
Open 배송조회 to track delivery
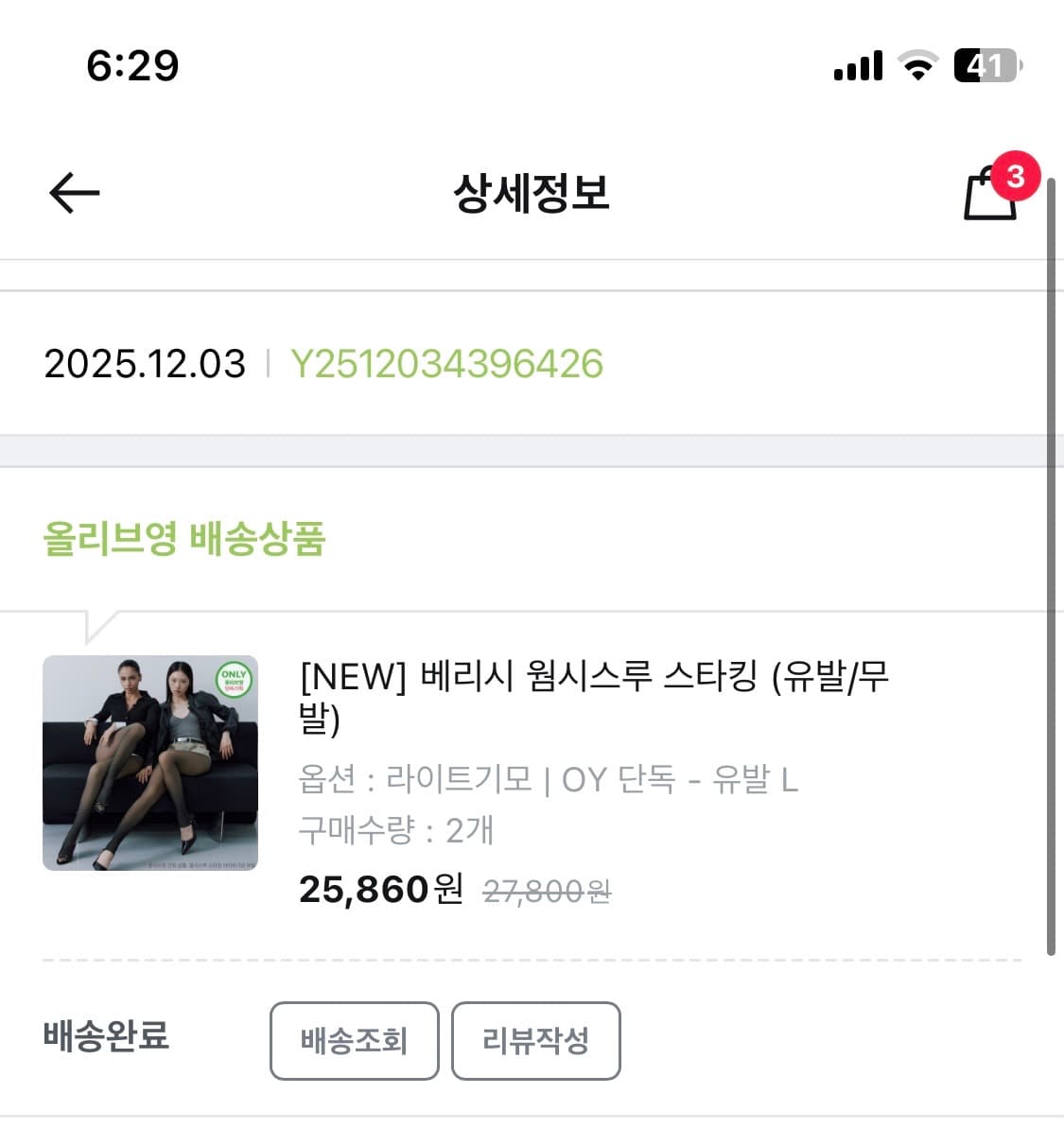coord(354,1041)
